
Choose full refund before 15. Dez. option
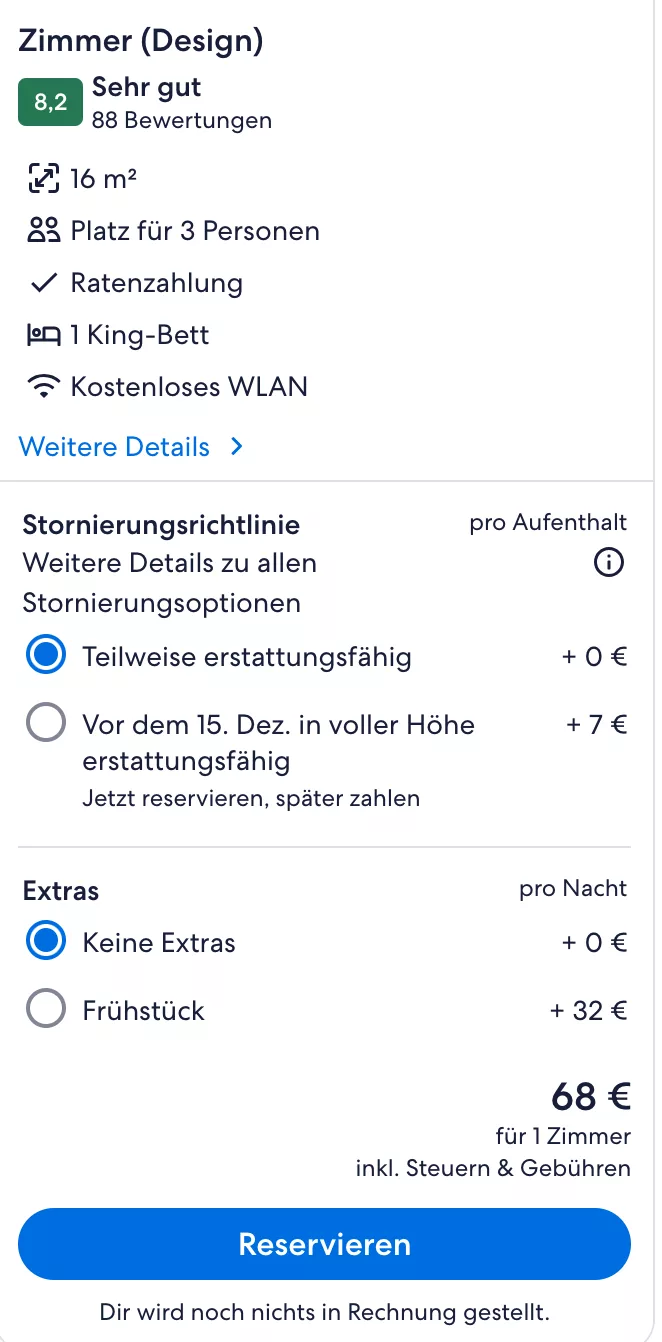click(46, 724)
